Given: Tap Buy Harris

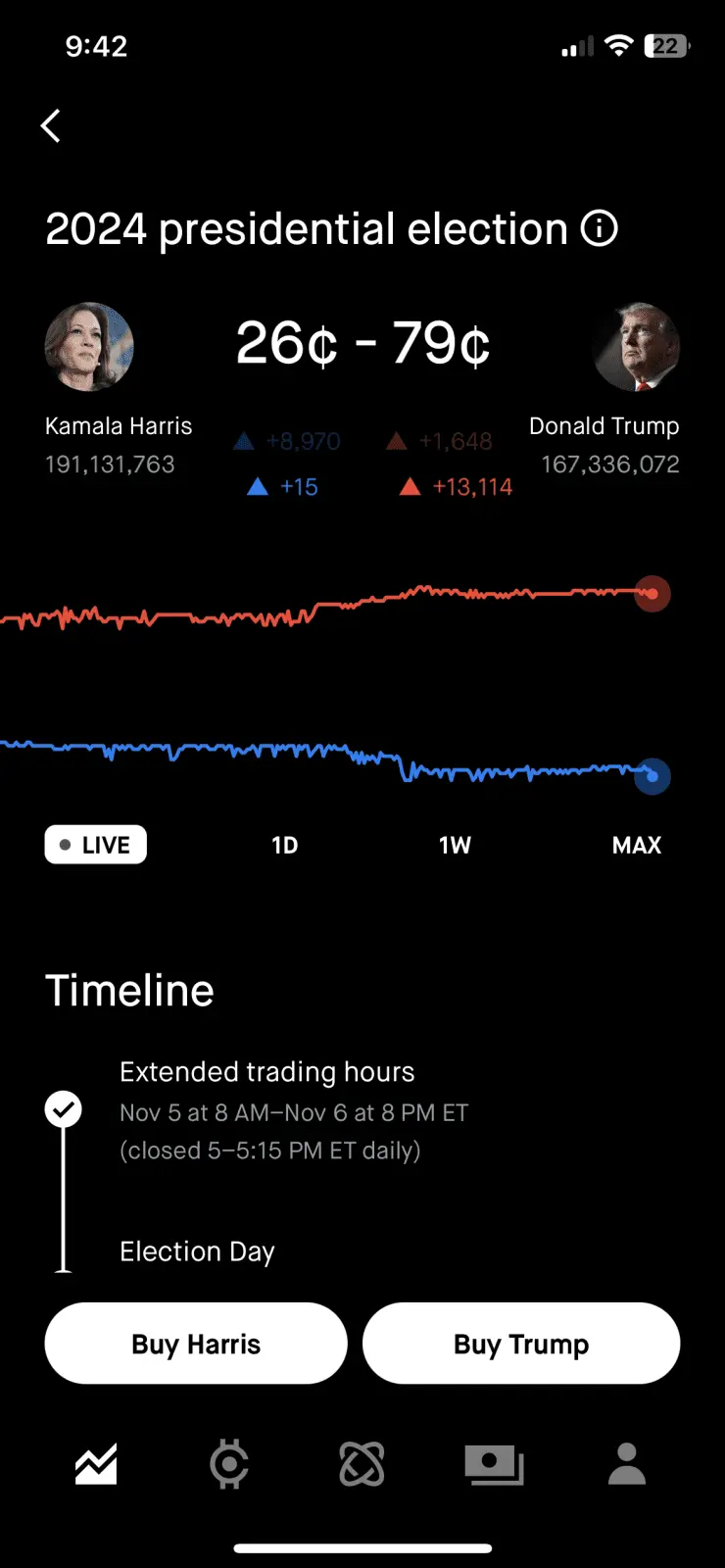Looking at the screenshot, I should coord(196,1344).
